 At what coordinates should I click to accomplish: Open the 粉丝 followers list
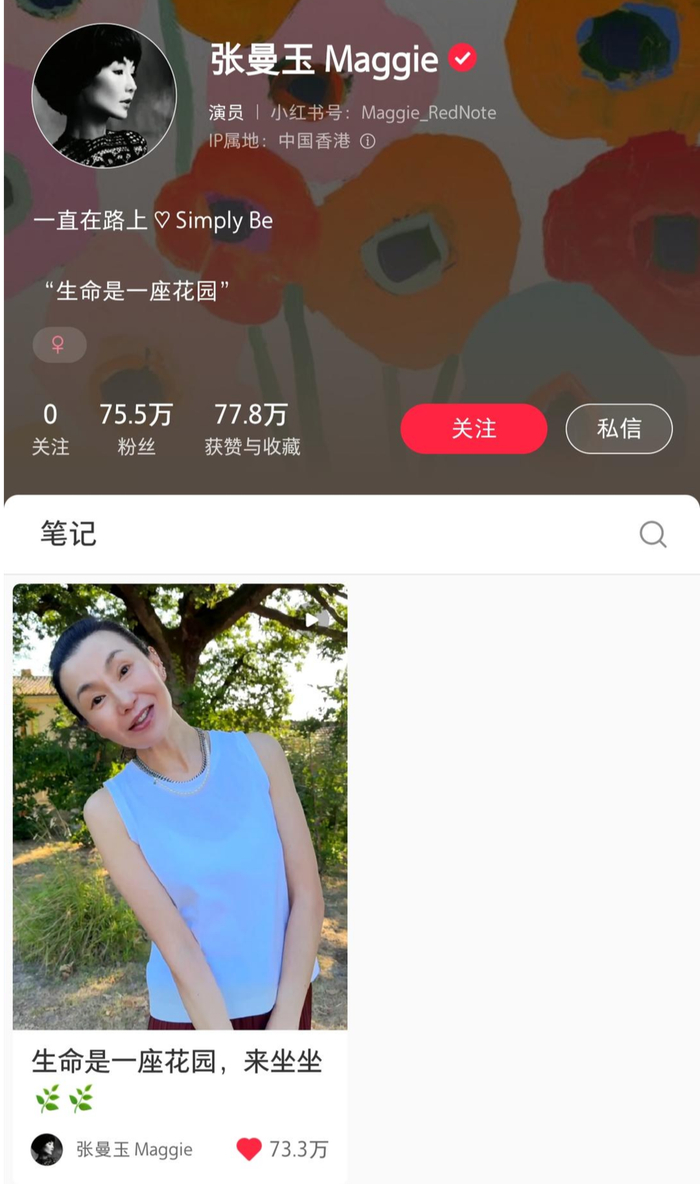tap(136, 429)
